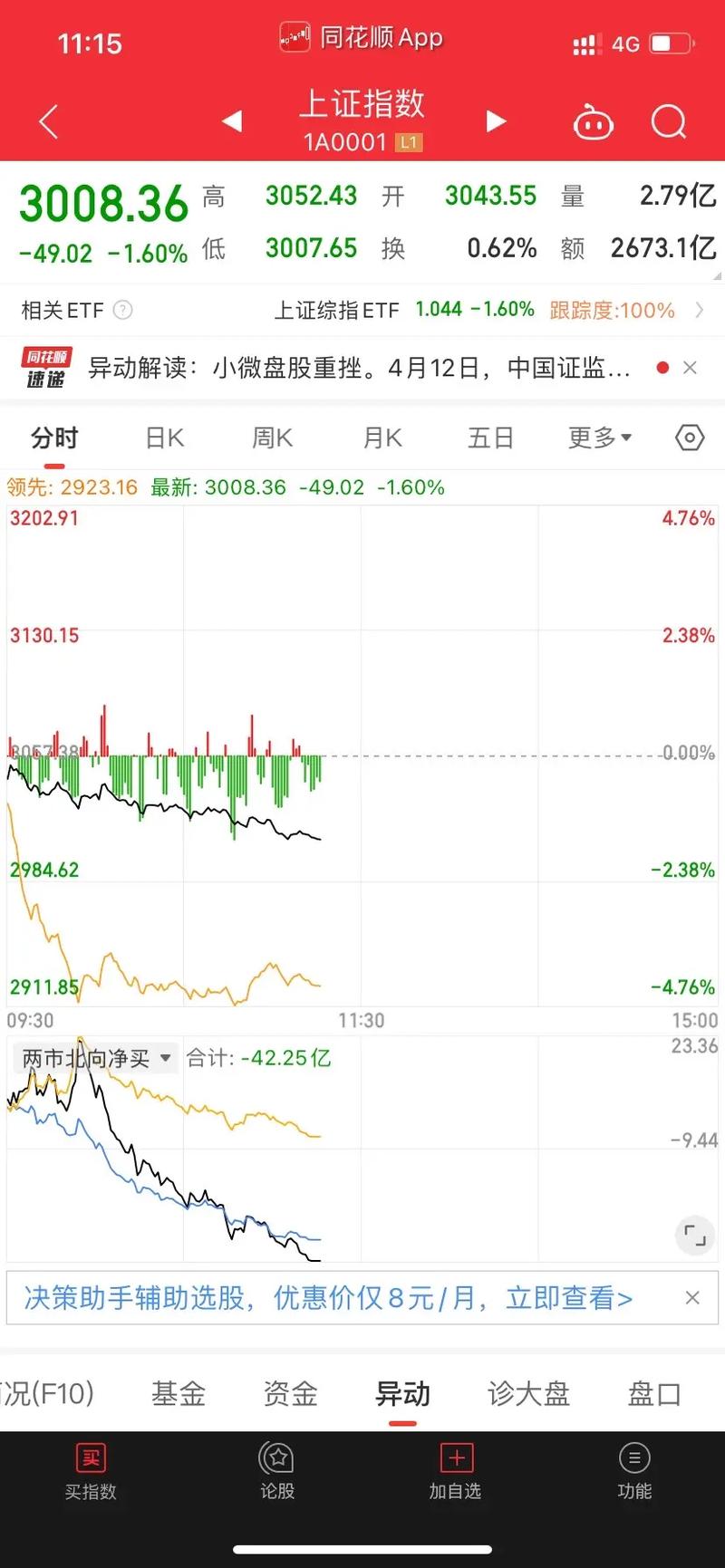
Task: Open the 两市北向净买 selector dropdown
Action: click(x=94, y=1057)
